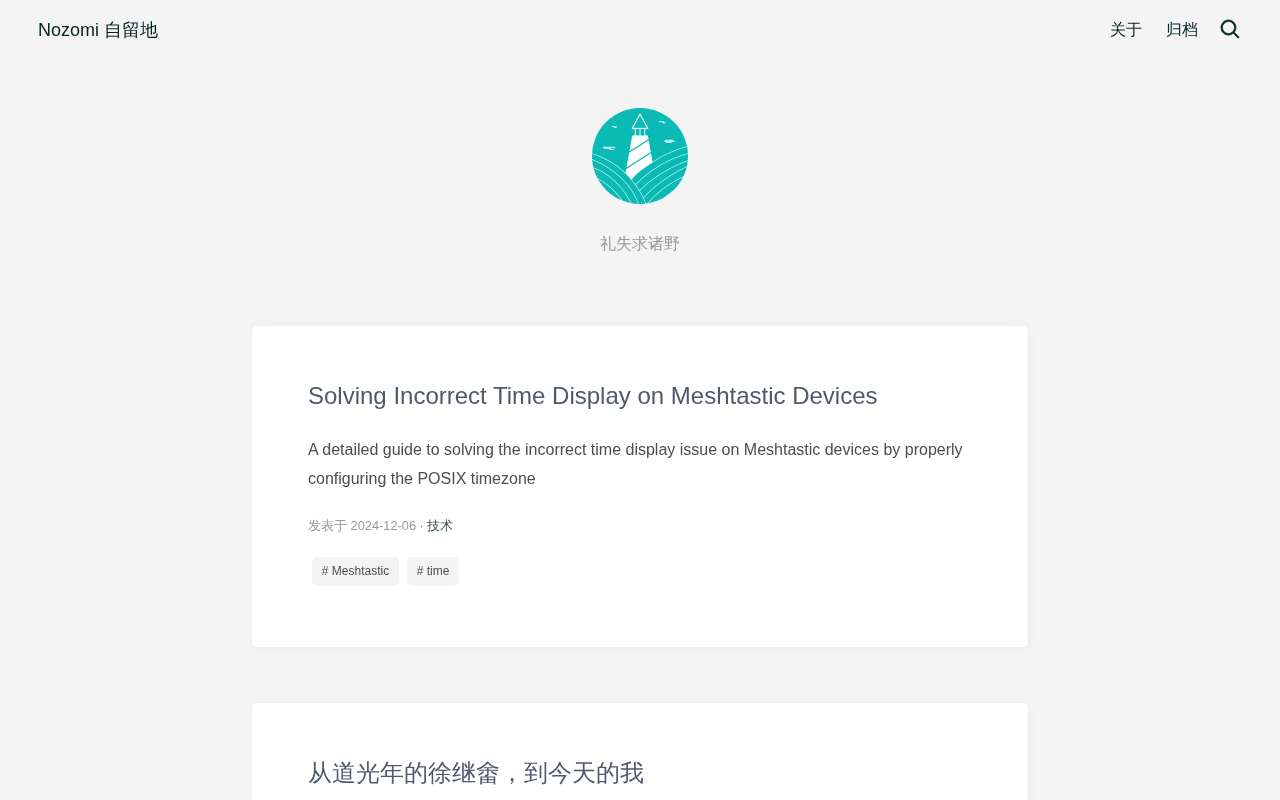Tap the Nozomi 自留地 site title
The image size is (1280, 800).
98,30
